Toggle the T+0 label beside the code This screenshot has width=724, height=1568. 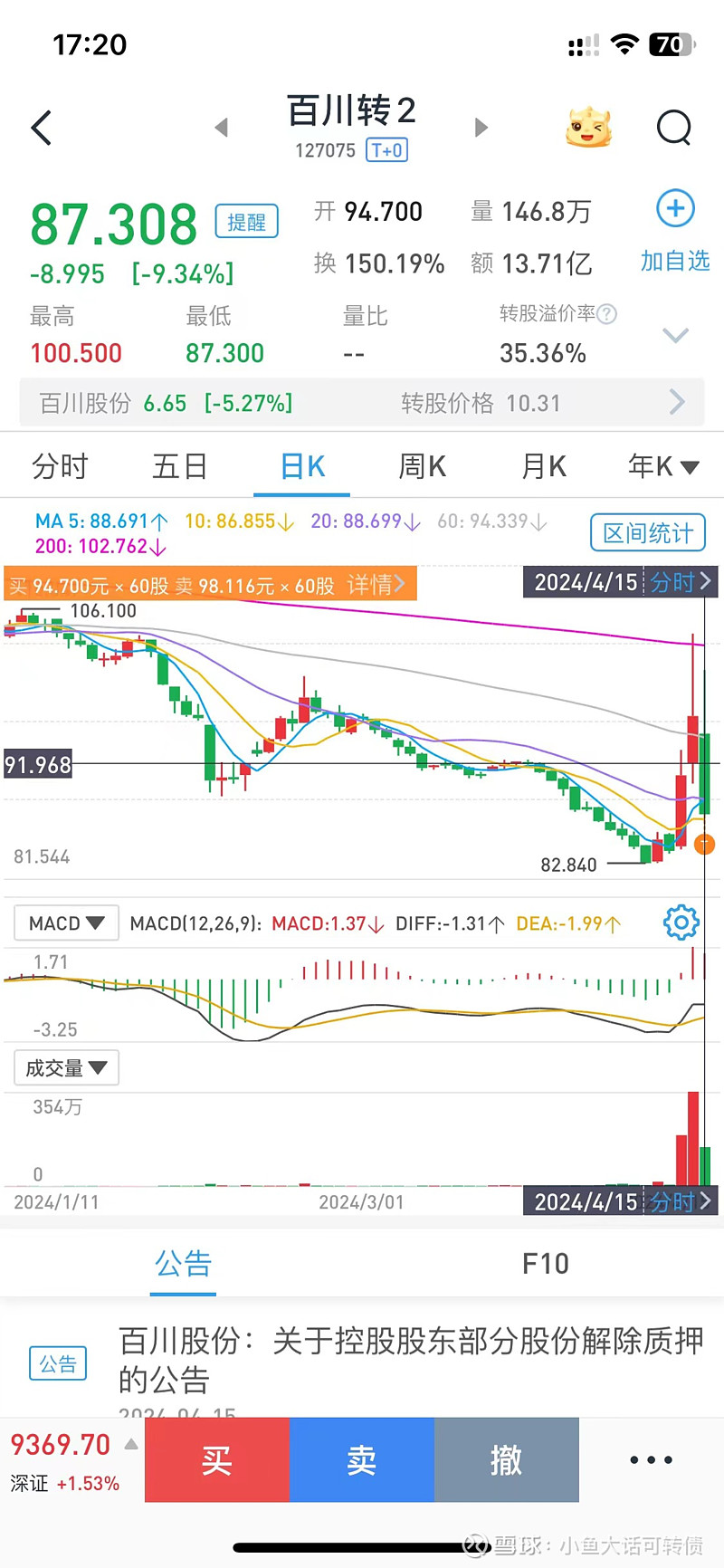(x=387, y=150)
